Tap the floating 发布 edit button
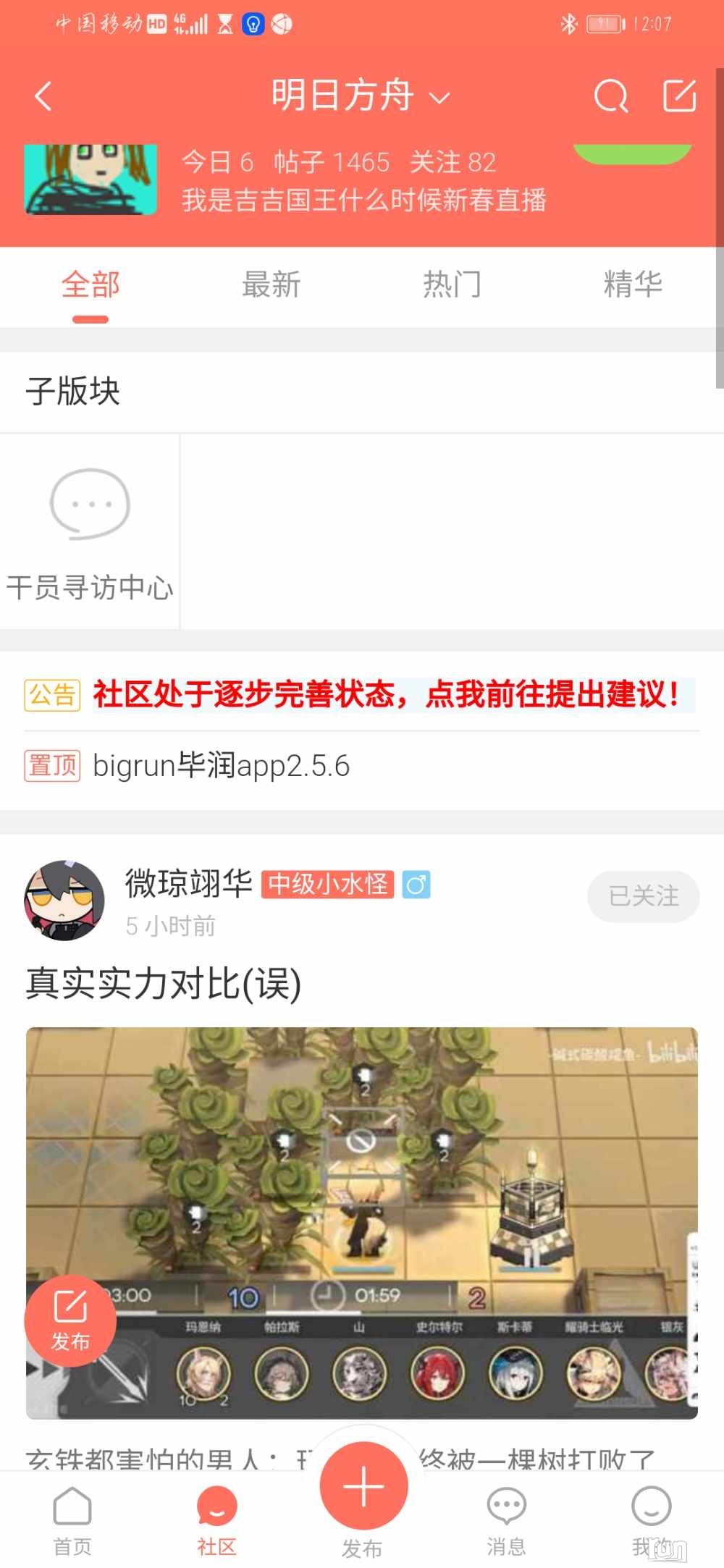Screen dimensions: 724x1568 [70, 1320]
